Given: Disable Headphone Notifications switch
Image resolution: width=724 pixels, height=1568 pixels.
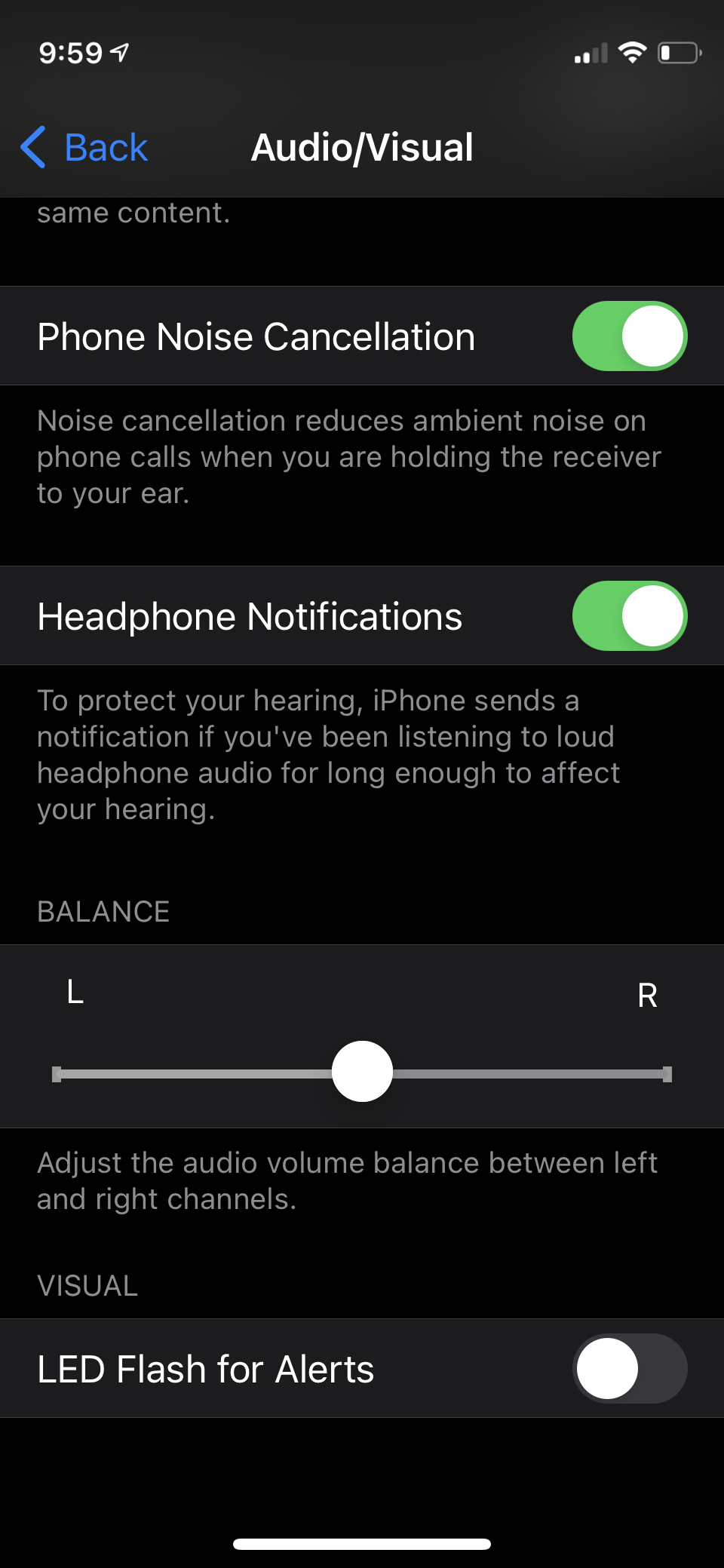Looking at the screenshot, I should pyautogui.click(x=629, y=616).
